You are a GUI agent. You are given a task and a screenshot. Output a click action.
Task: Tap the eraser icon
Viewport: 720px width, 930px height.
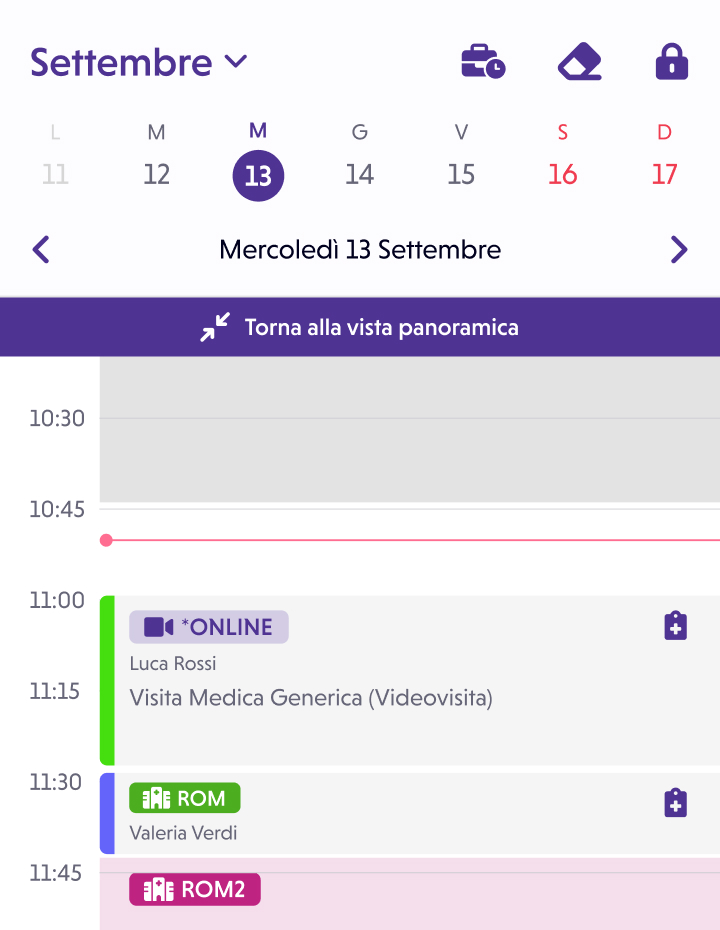pos(580,62)
